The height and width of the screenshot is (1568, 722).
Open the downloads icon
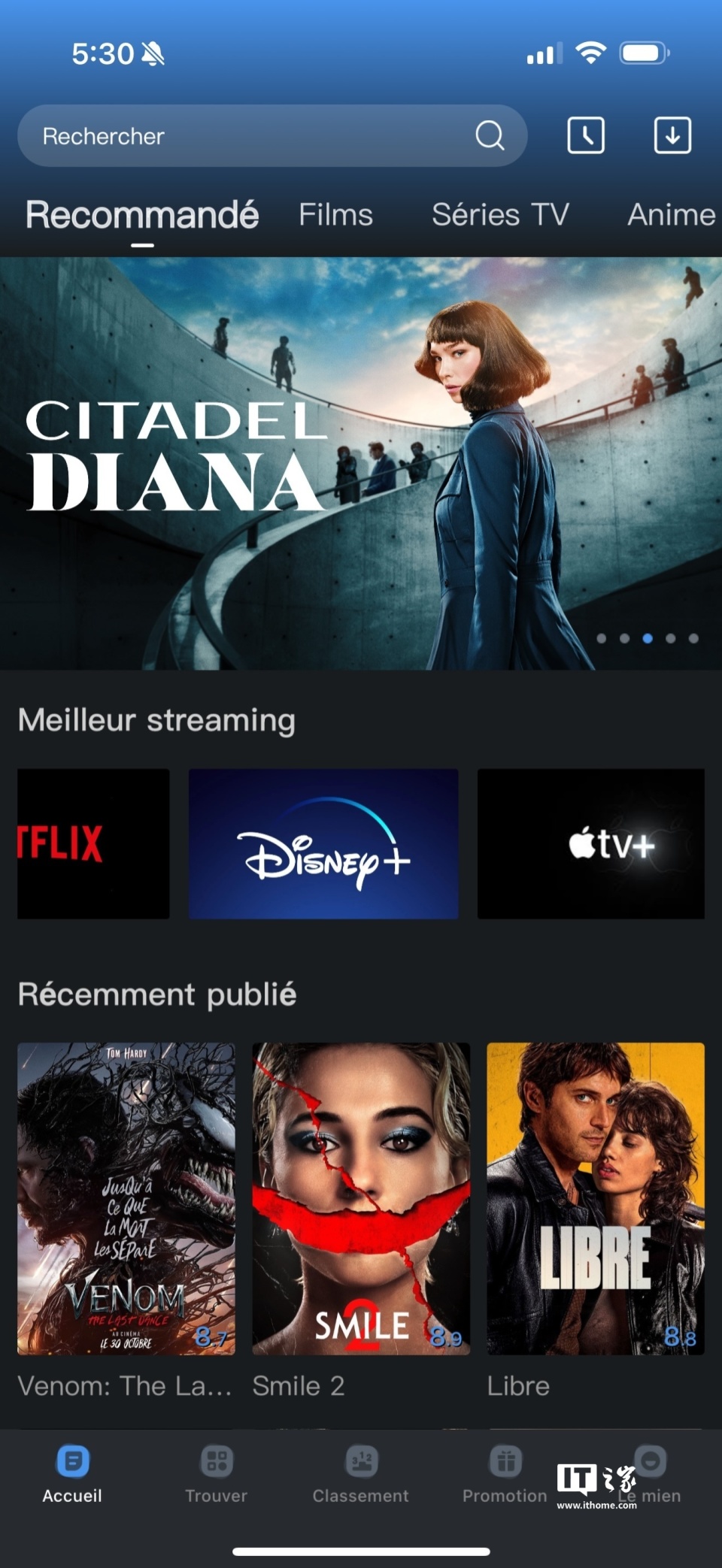click(672, 135)
